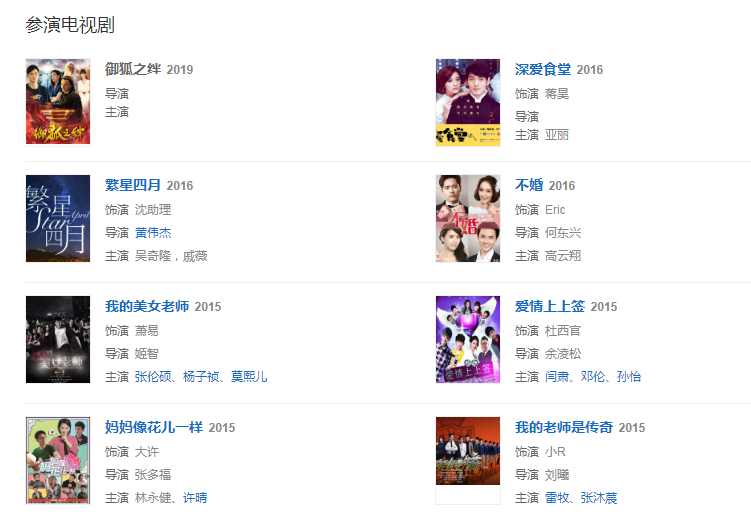Open actress 许晴's page
Viewport: 751px width, 517px height.
(x=195, y=498)
